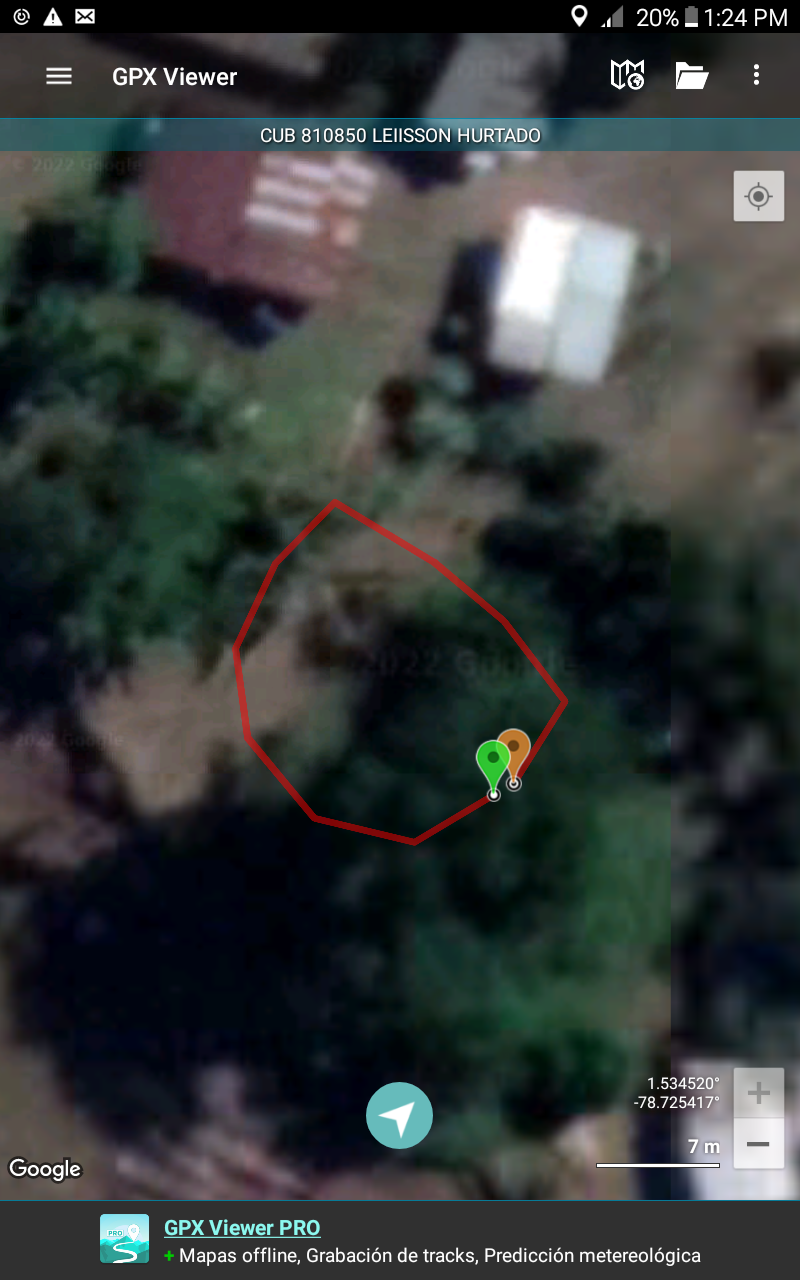Tap the teal navigation arrow button

coord(399,1115)
